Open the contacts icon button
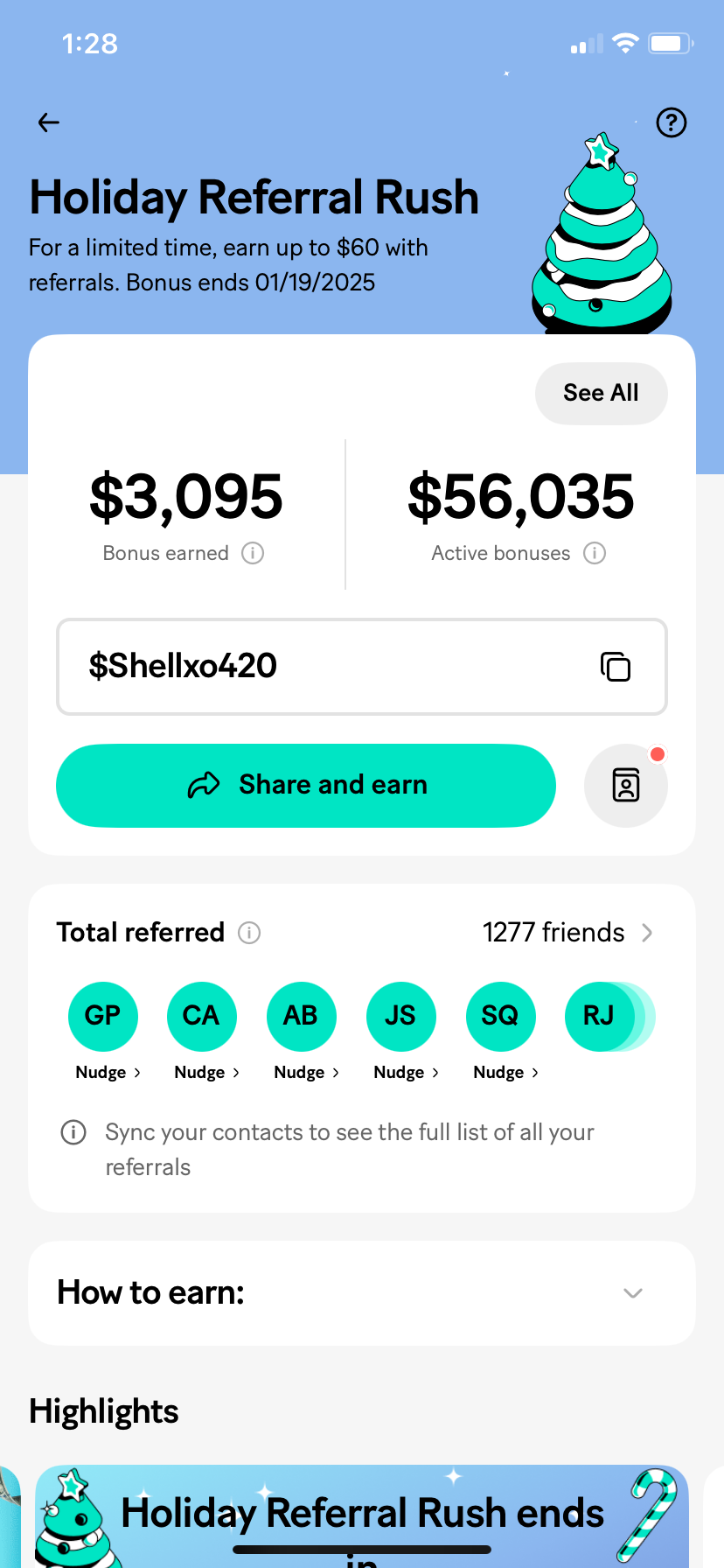This screenshot has width=724, height=1568. tap(626, 785)
